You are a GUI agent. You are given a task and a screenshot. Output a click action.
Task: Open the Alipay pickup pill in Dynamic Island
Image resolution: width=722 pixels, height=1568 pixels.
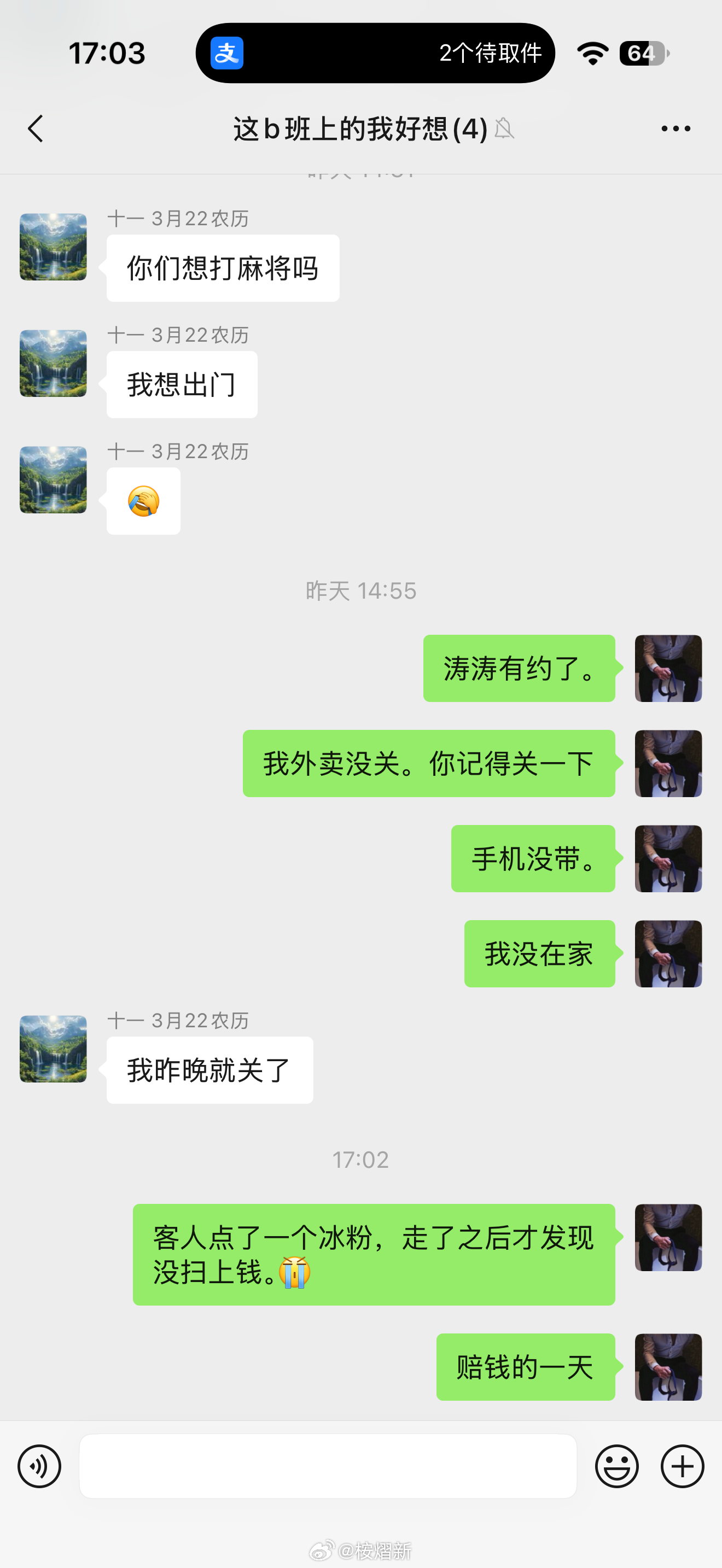[x=375, y=53]
